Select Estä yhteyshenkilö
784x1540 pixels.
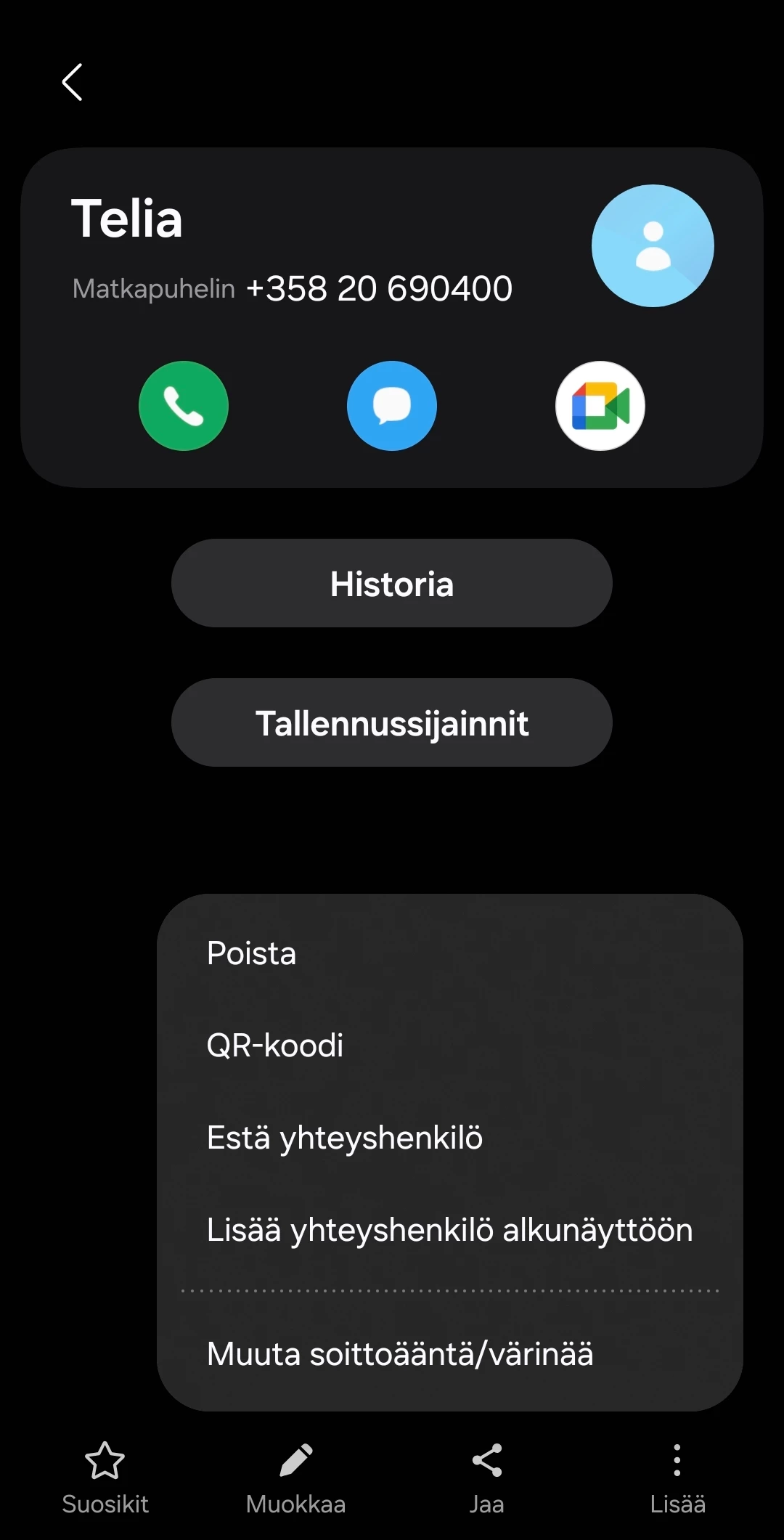(345, 1138)
